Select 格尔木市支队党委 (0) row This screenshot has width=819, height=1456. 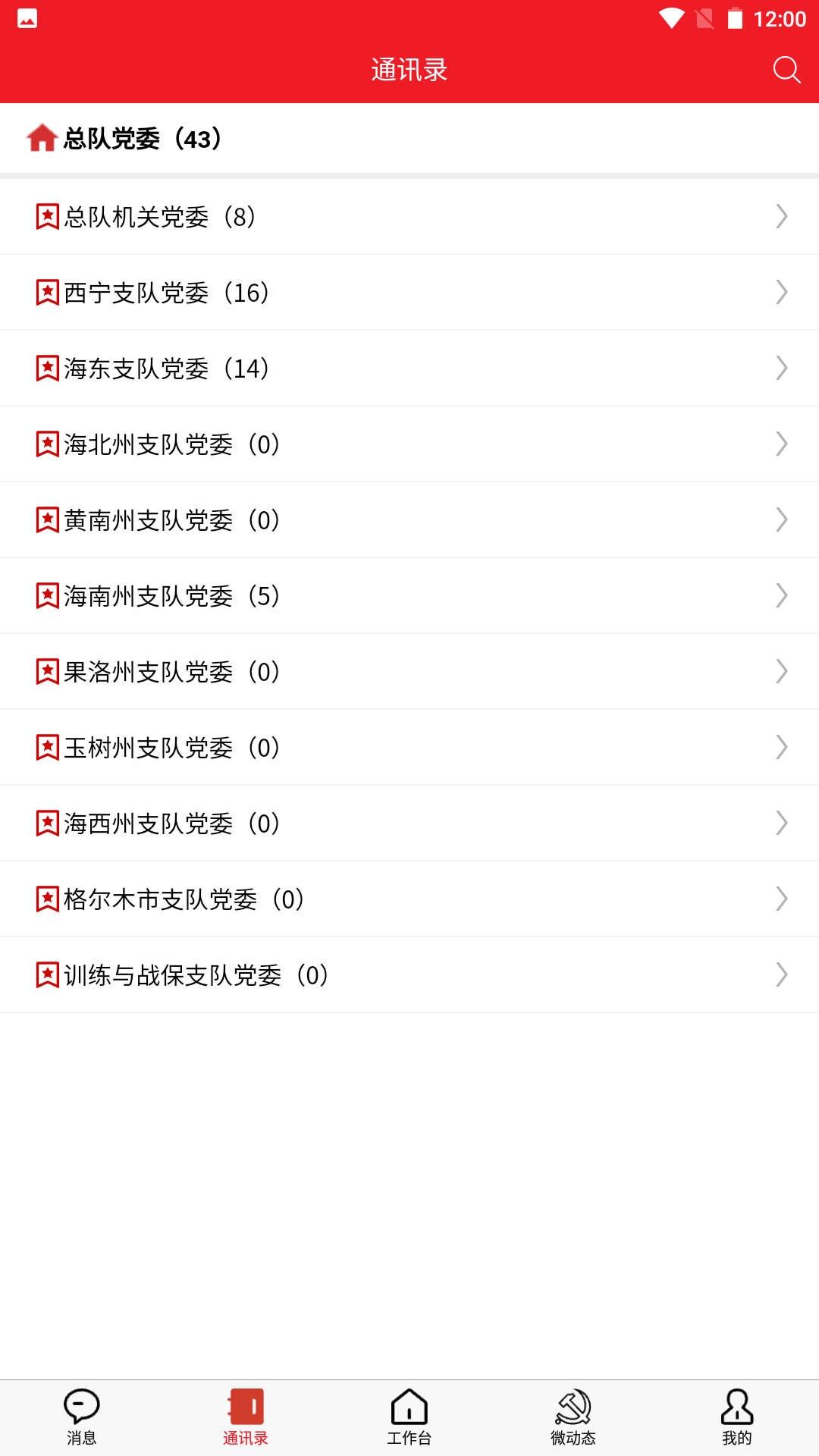(x=409, y=899)
